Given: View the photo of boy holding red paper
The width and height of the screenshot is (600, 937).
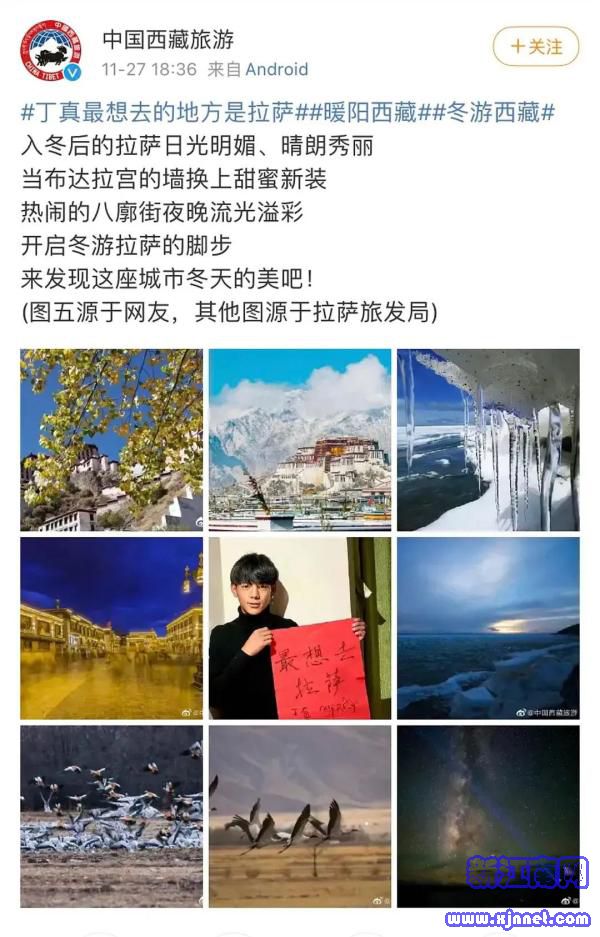Looking at the screenshot, I should tap(299, 628).
